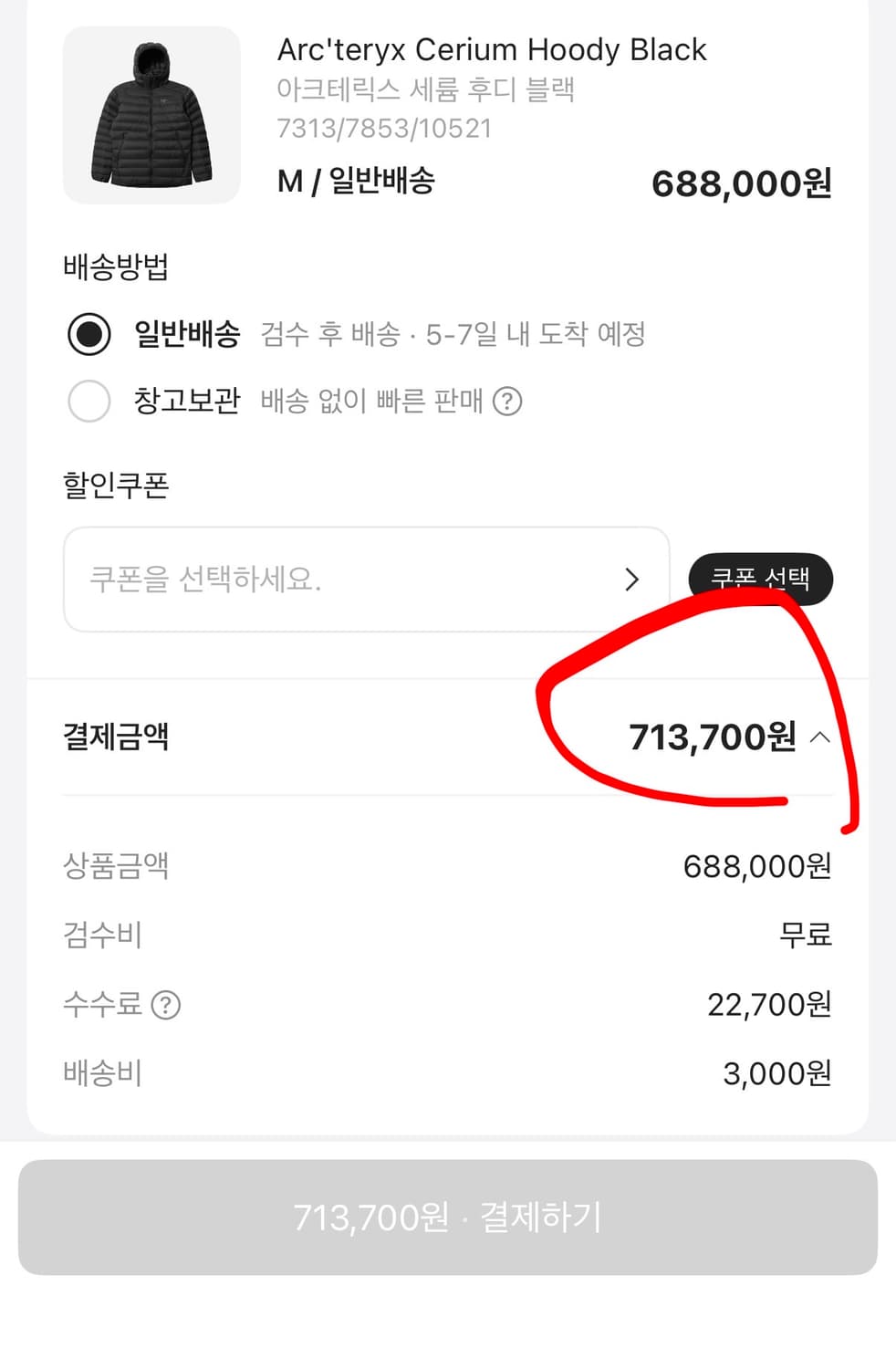Image resolution: width=896 pixels, height=1369 pixels.
Task: Click the product title Arc'teryx Cerium Hoody Black
Action: (x=493, y=50)
